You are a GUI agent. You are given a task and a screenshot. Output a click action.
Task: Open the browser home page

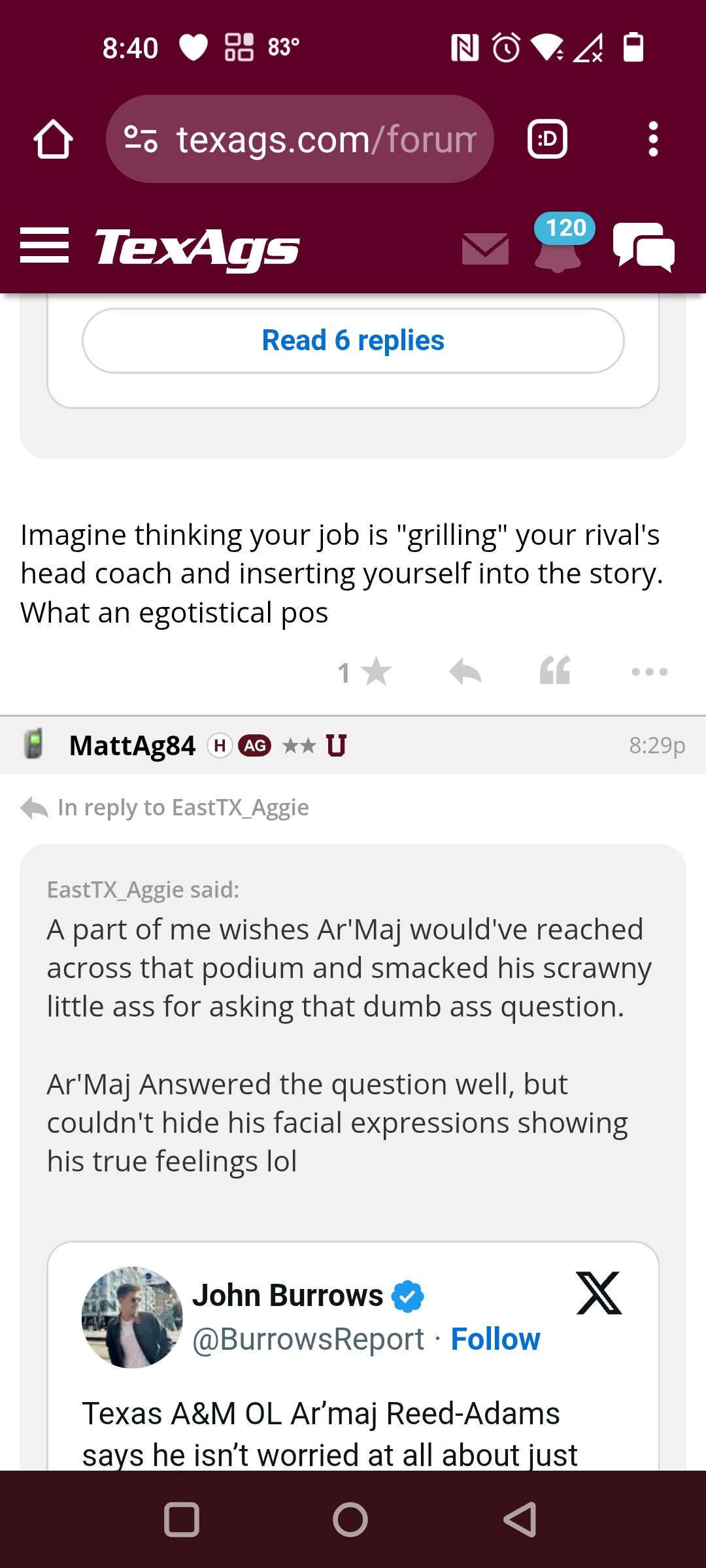[53, 139]
